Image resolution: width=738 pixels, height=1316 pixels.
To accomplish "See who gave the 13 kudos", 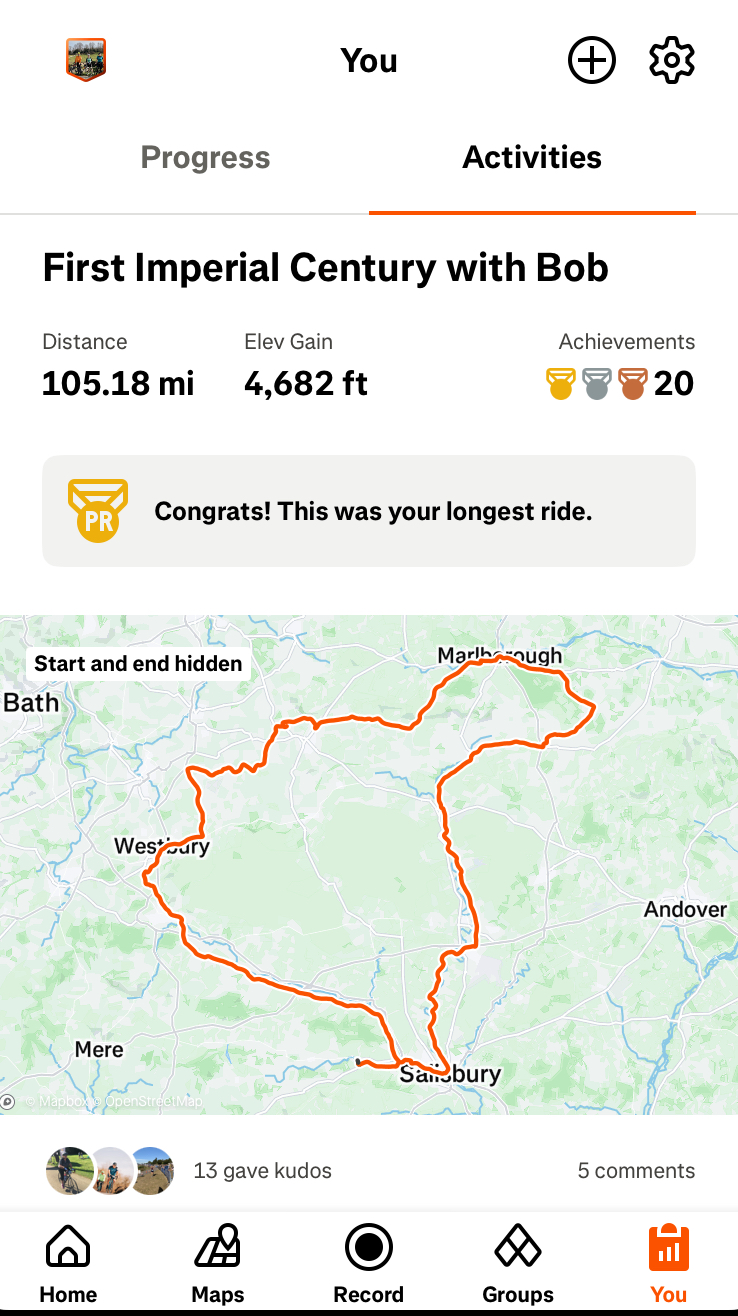I will 262,1170.
